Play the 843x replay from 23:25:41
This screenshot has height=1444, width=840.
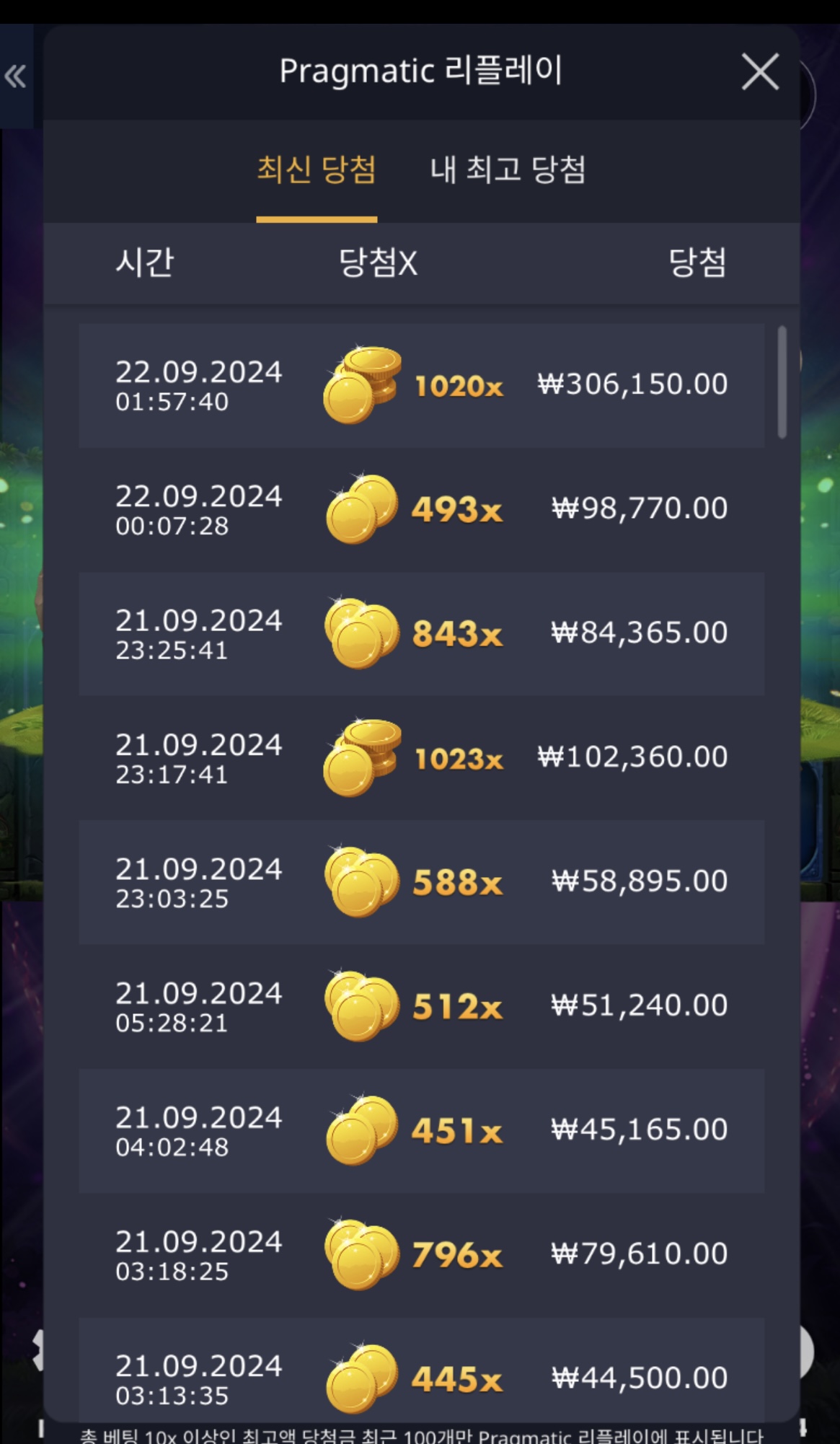click(x=421, y=634)
